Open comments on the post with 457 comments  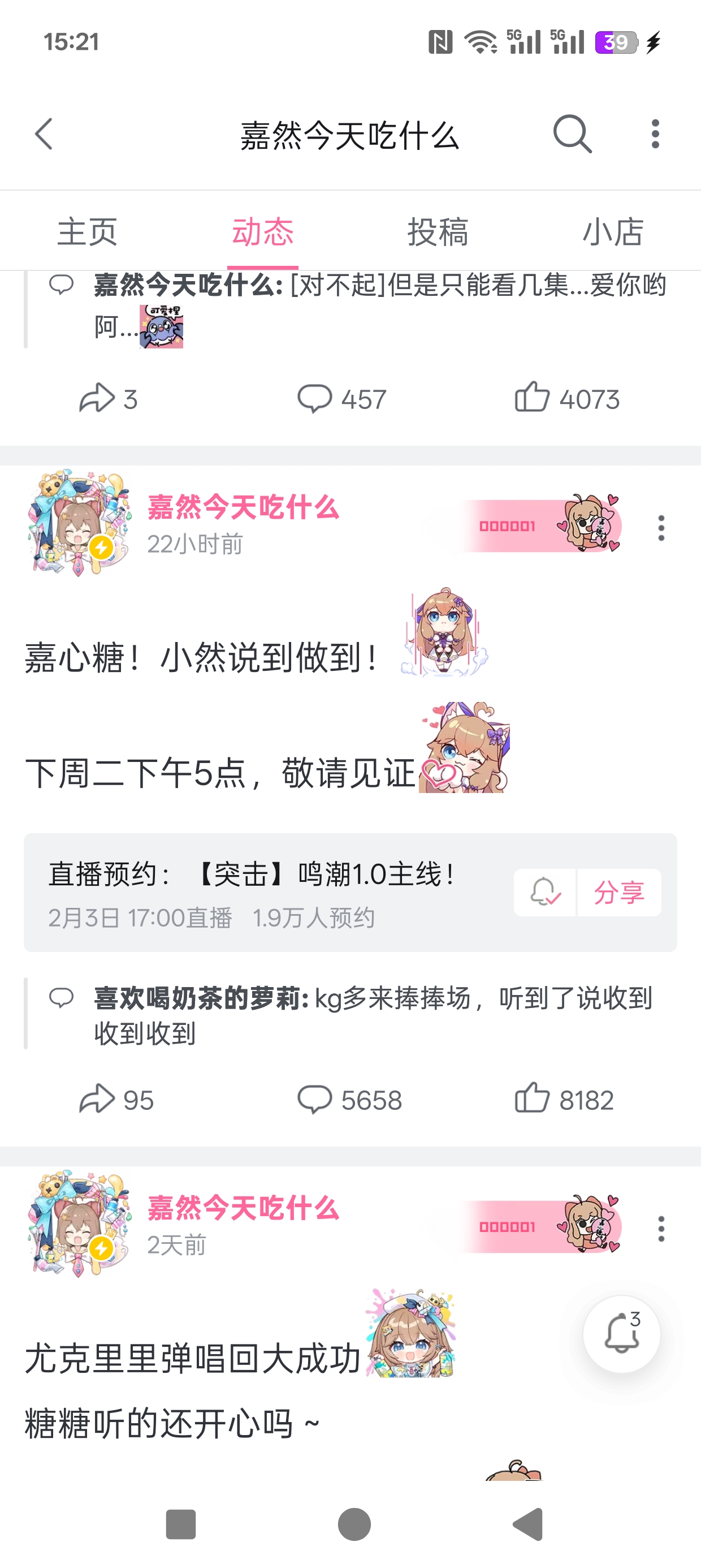coord(342,399)
